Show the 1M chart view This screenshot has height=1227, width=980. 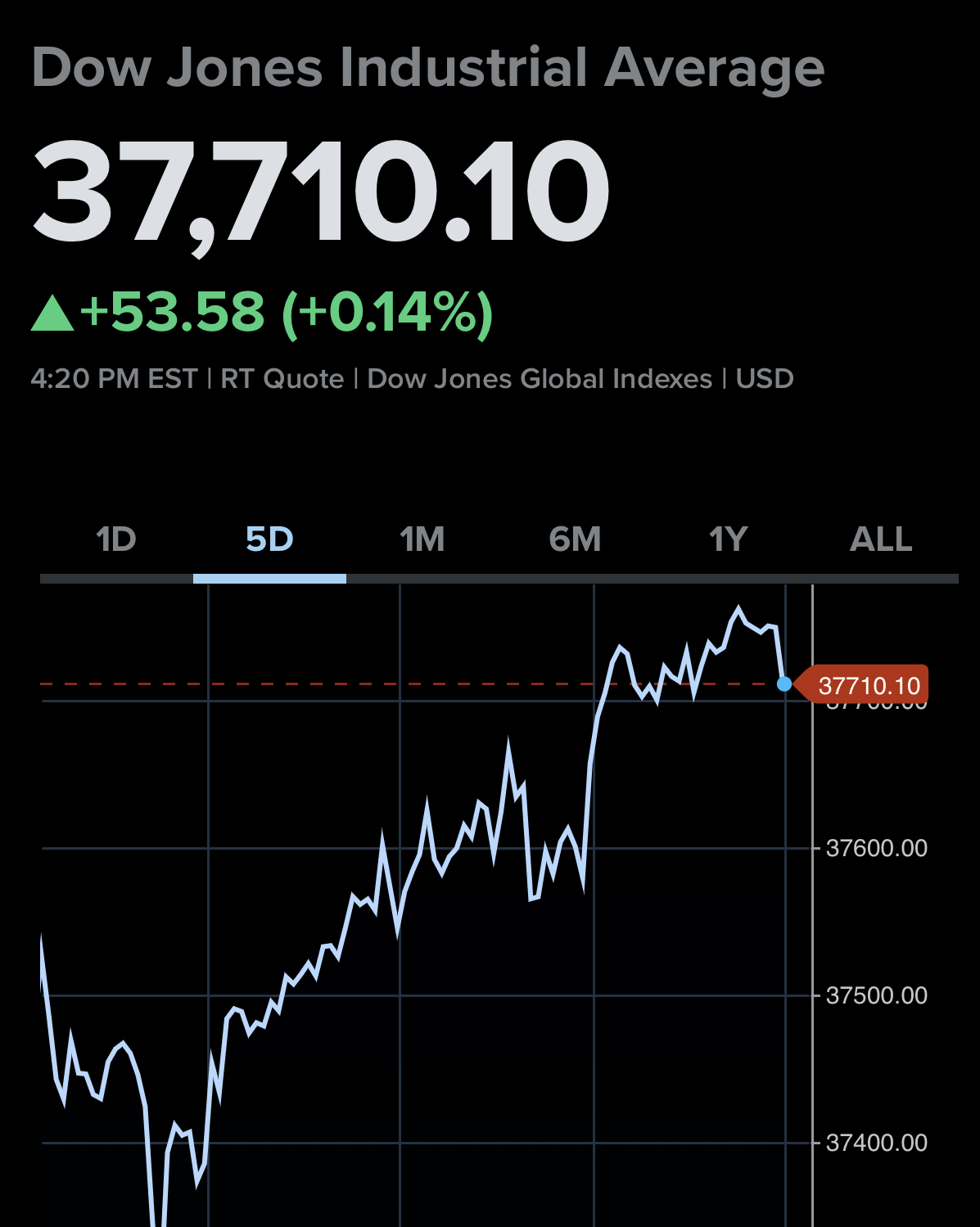click(x=422, y=539)
